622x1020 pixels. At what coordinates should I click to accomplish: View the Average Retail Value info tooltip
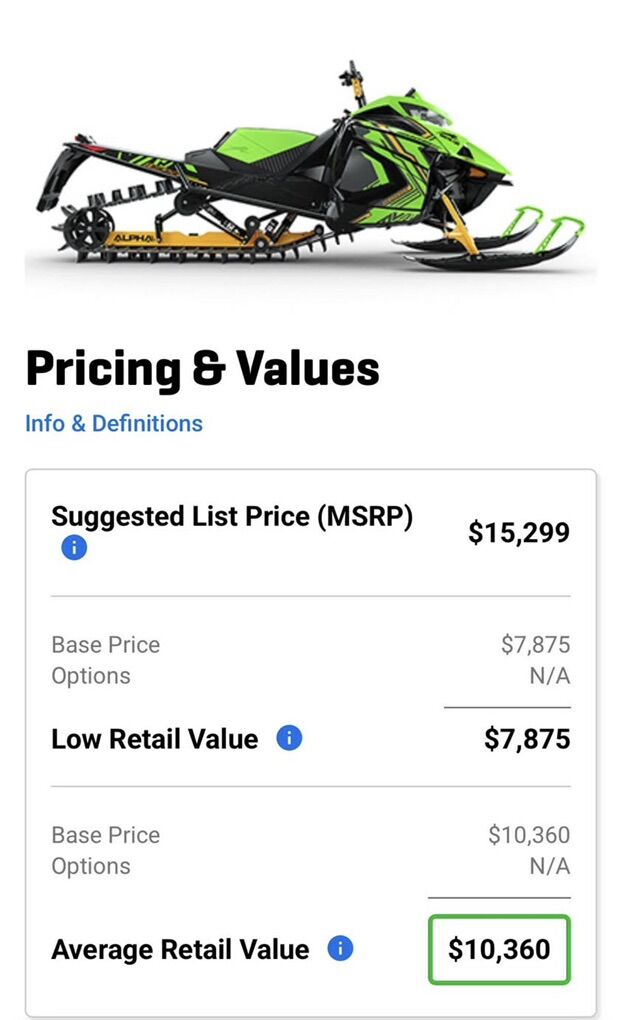pyautogui.click(x=340, y=948)
